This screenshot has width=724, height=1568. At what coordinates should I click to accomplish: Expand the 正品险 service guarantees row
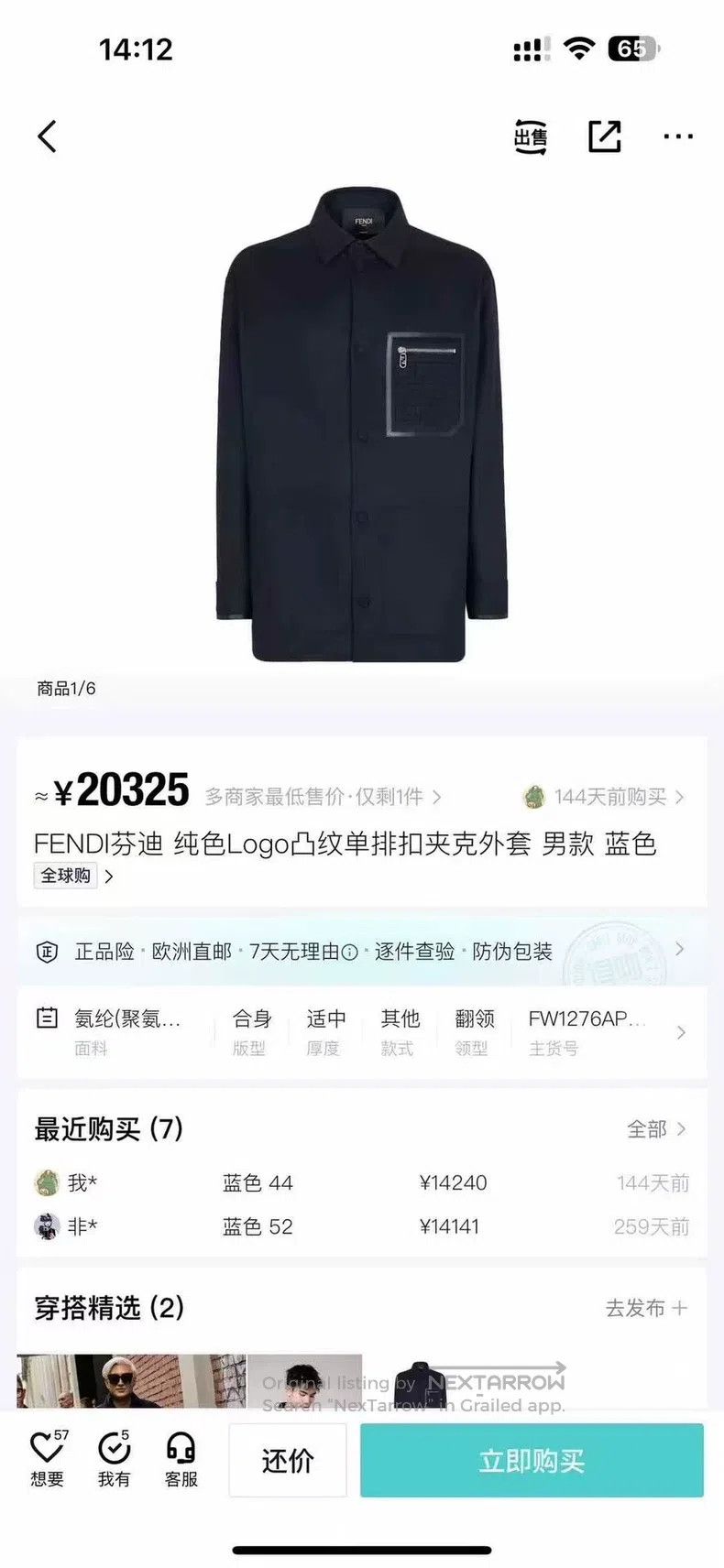click(x=362, y=951)
